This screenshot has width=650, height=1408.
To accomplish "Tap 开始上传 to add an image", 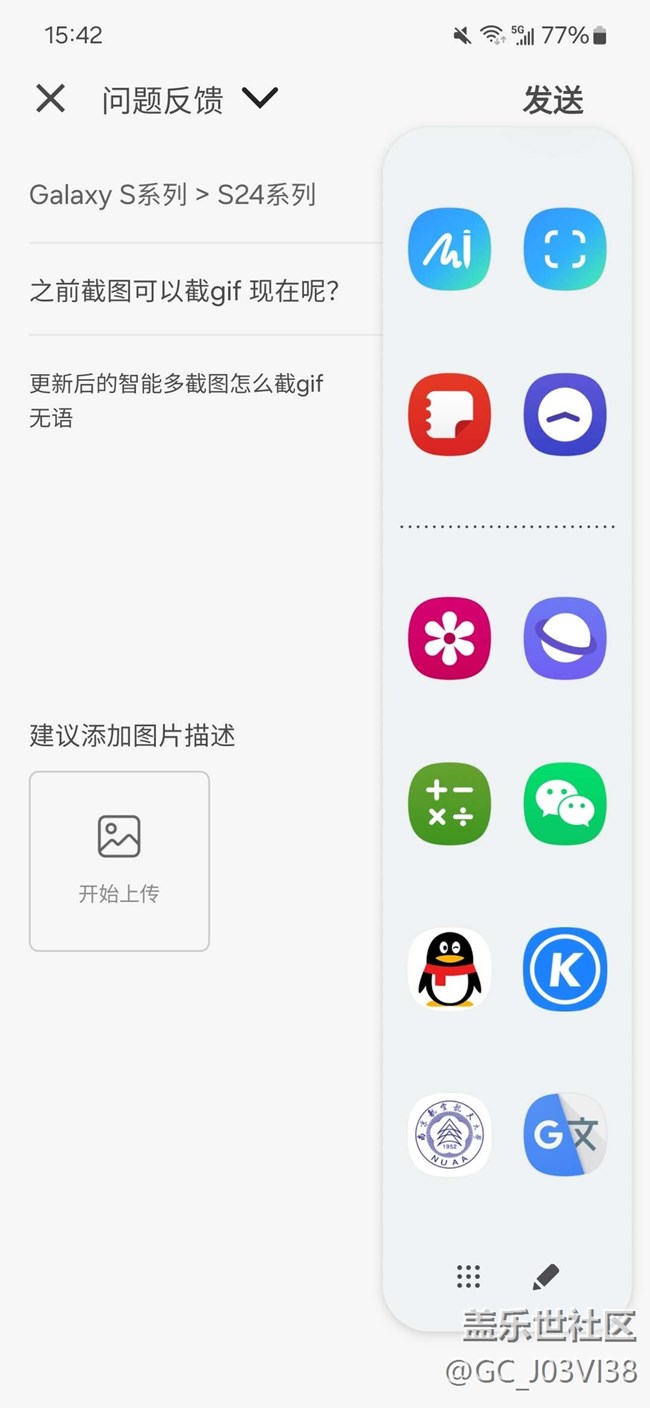I will click(119, 861).
